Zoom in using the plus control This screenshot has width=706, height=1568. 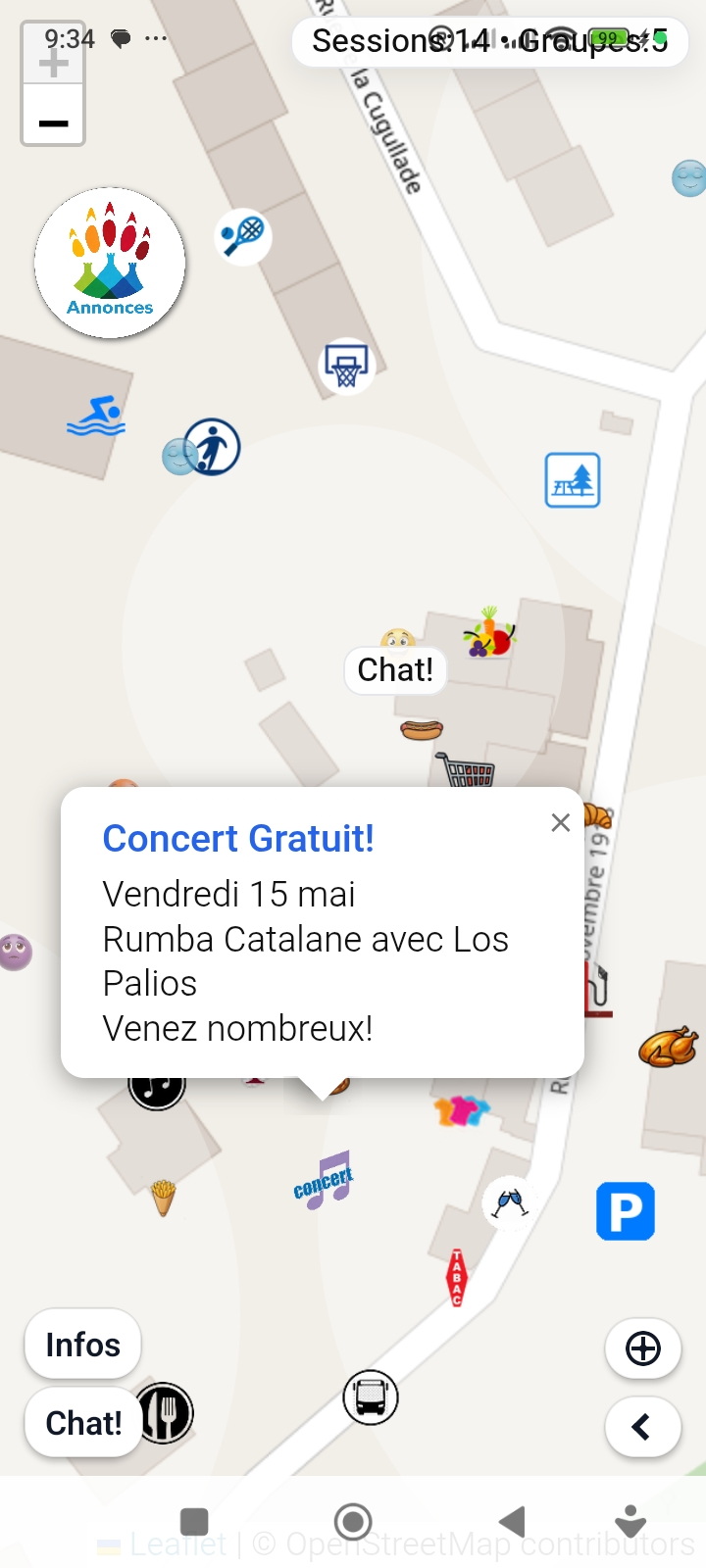[53, 62]
